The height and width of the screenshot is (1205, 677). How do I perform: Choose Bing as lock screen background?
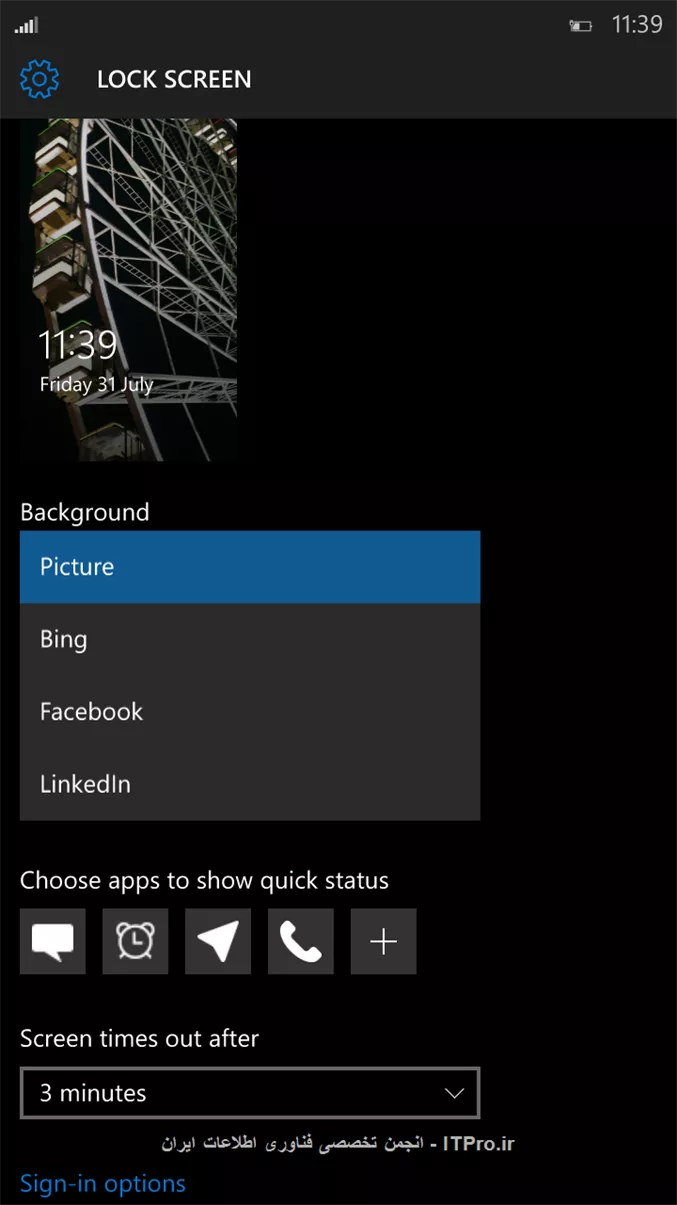click(249, 639)
